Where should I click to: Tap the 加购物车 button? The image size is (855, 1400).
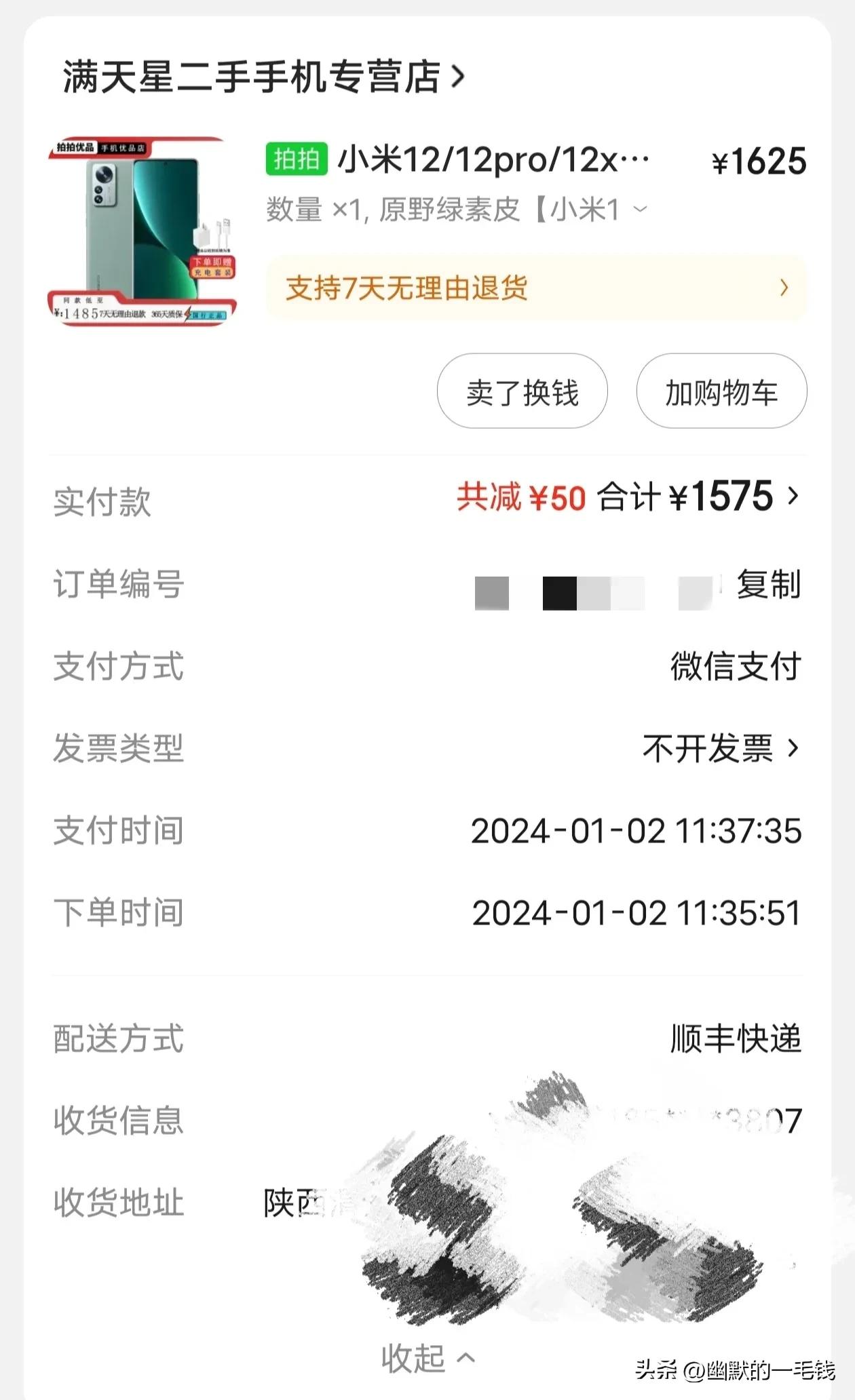[721, 391]
